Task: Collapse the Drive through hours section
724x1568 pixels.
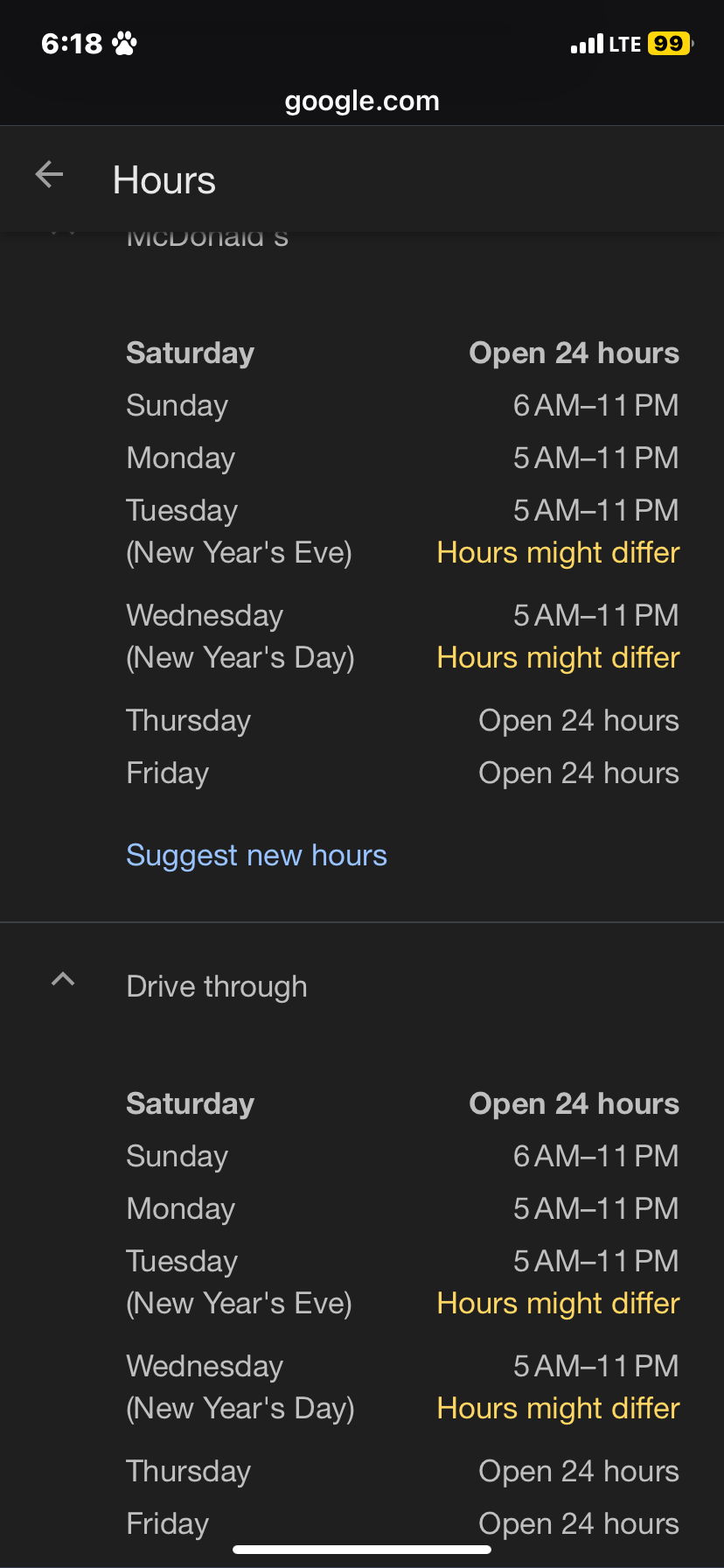Action: point(63,980)
